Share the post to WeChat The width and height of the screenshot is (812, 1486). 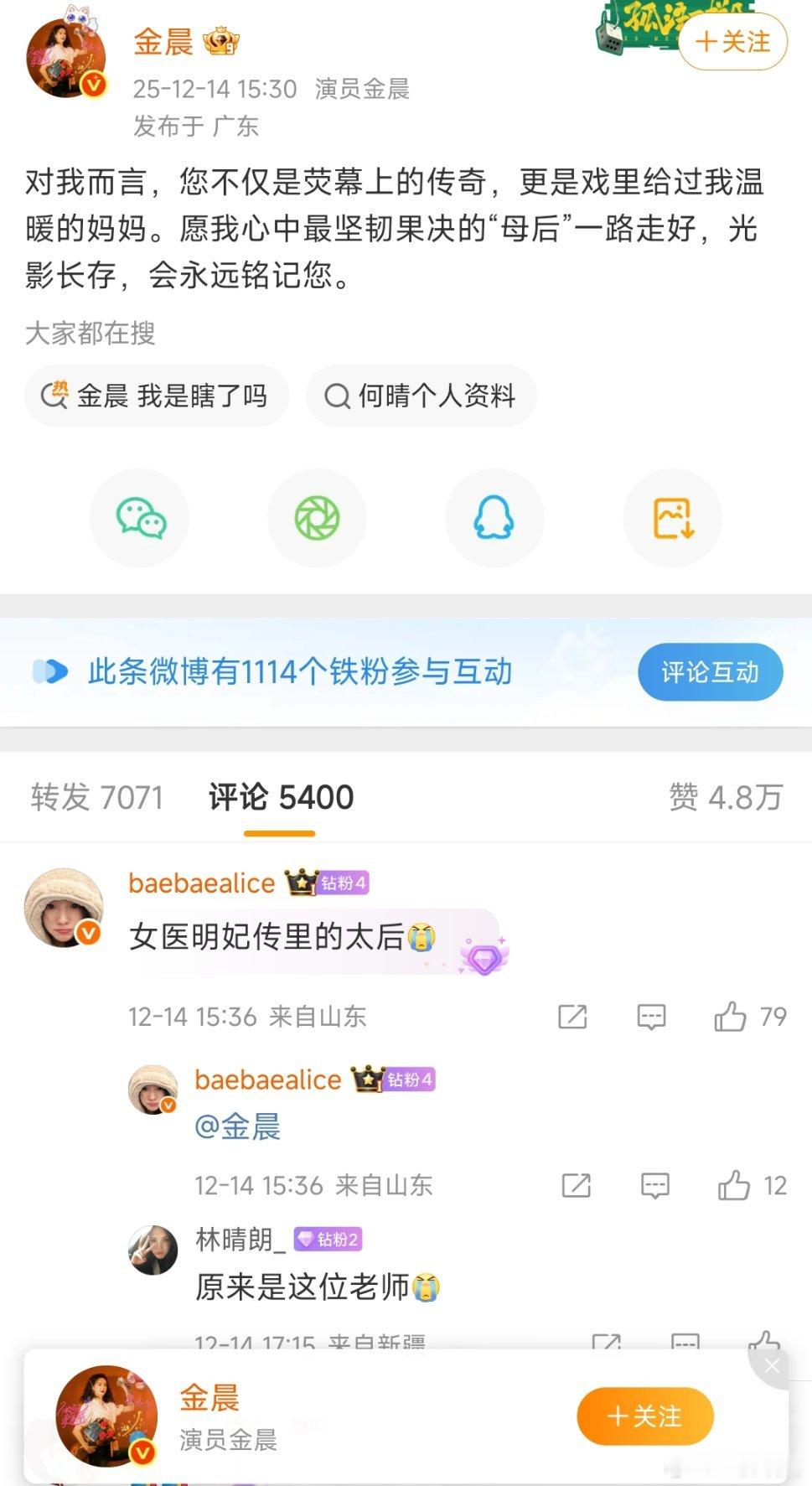point(139,517)
